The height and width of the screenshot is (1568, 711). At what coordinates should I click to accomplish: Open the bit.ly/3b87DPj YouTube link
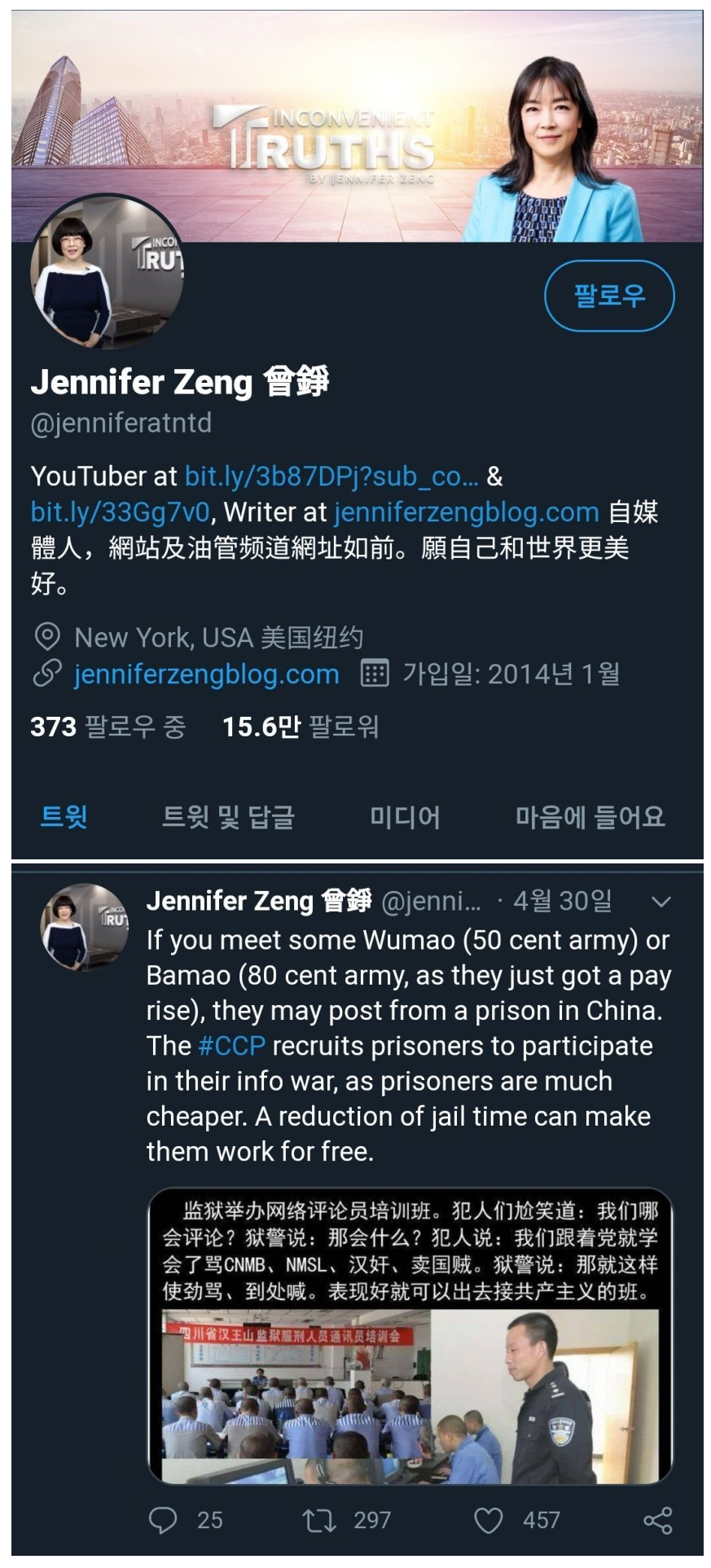coord(331,476)
